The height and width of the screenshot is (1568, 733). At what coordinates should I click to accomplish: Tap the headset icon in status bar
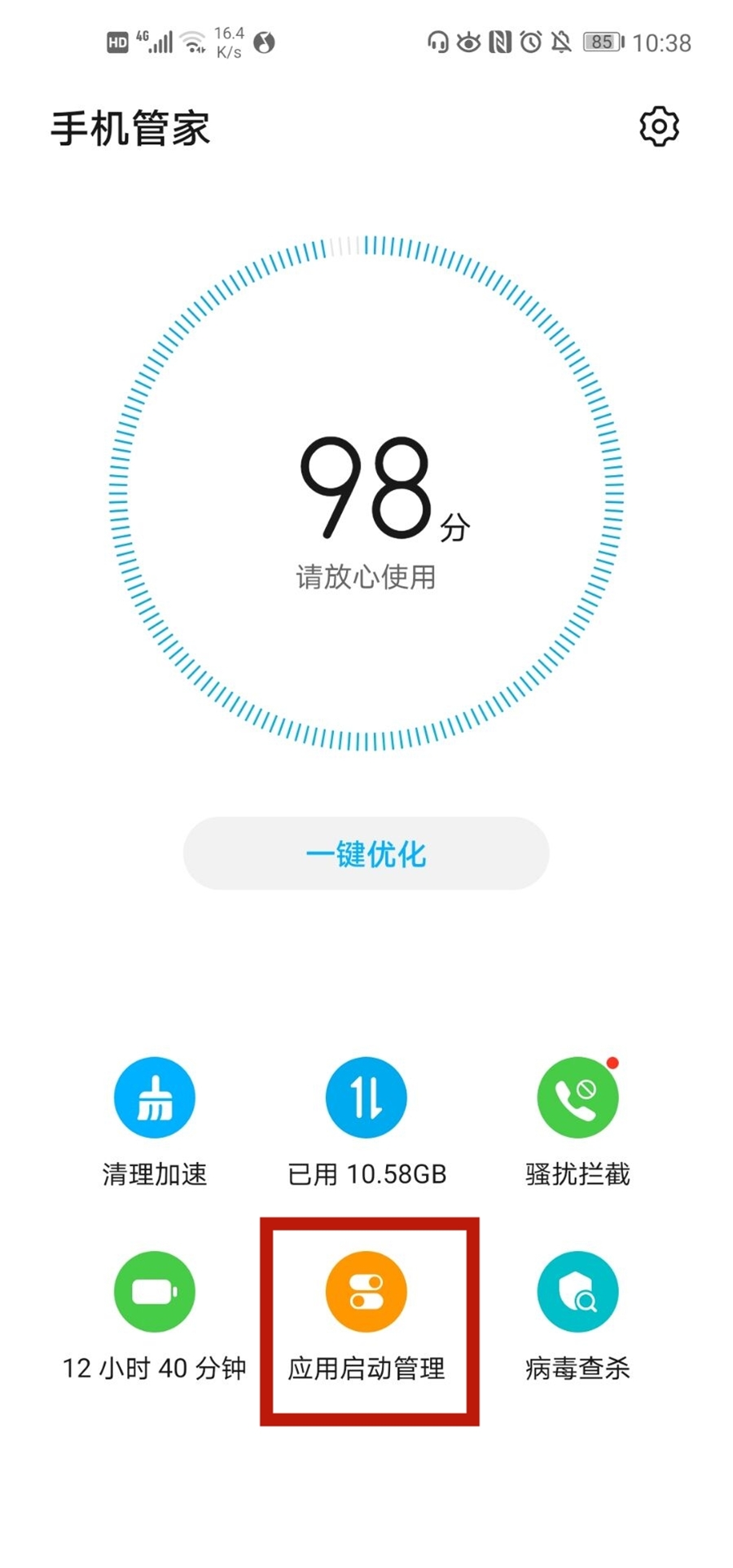point(440,43)
